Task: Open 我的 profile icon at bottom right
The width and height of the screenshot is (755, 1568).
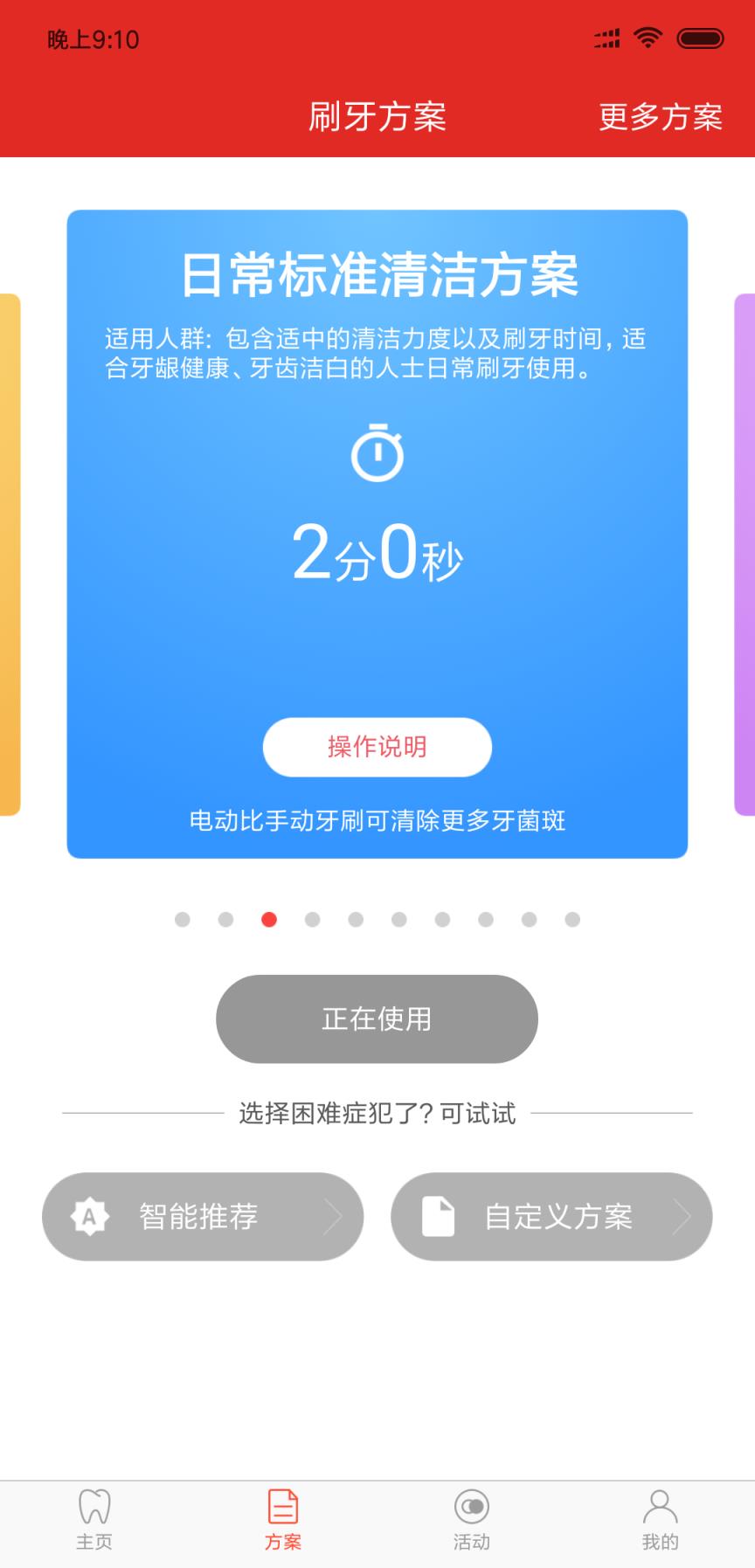Action: [661, 1504]
